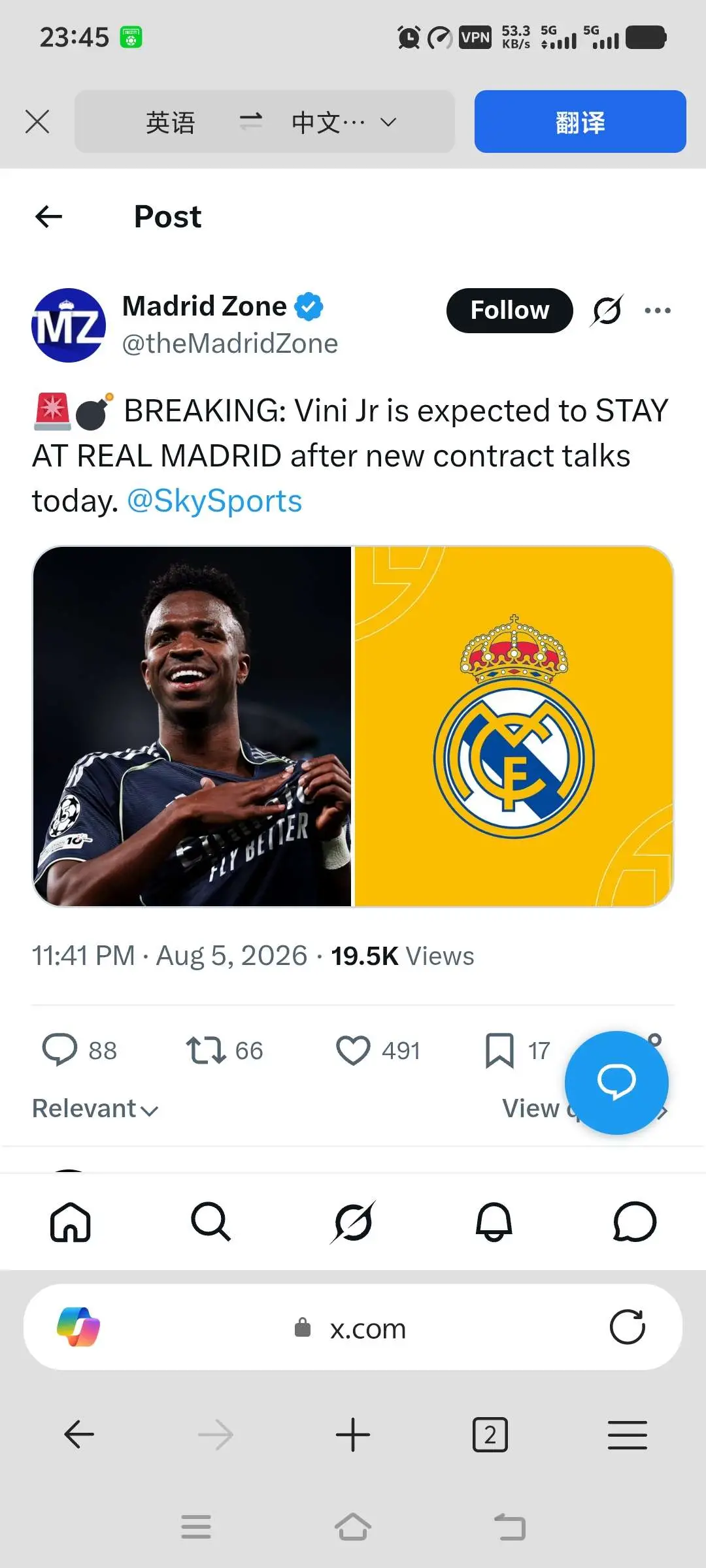Open the post's three-dot overflow menu
Viewport: 706px width, 1568px height.
click(657, 310)
